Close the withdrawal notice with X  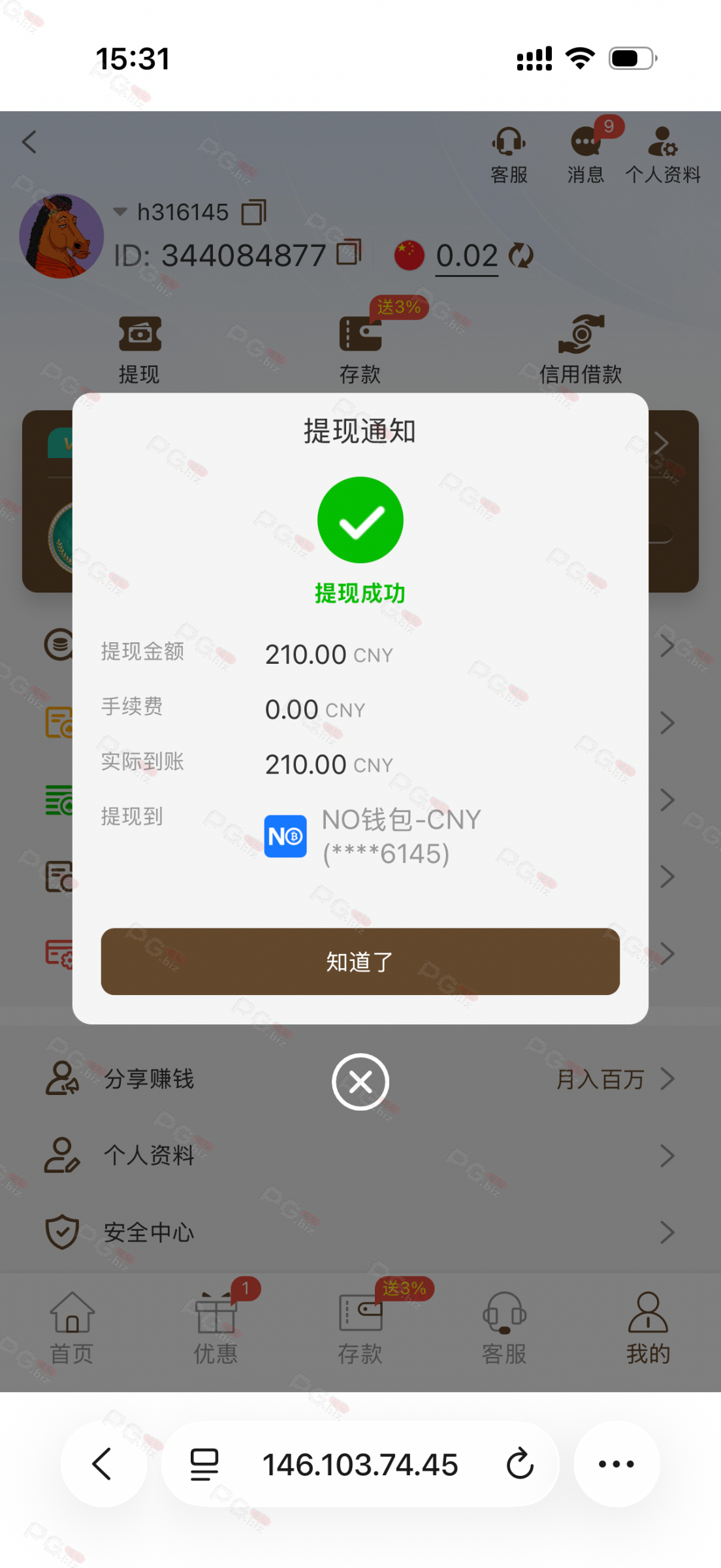(360, 1082)
